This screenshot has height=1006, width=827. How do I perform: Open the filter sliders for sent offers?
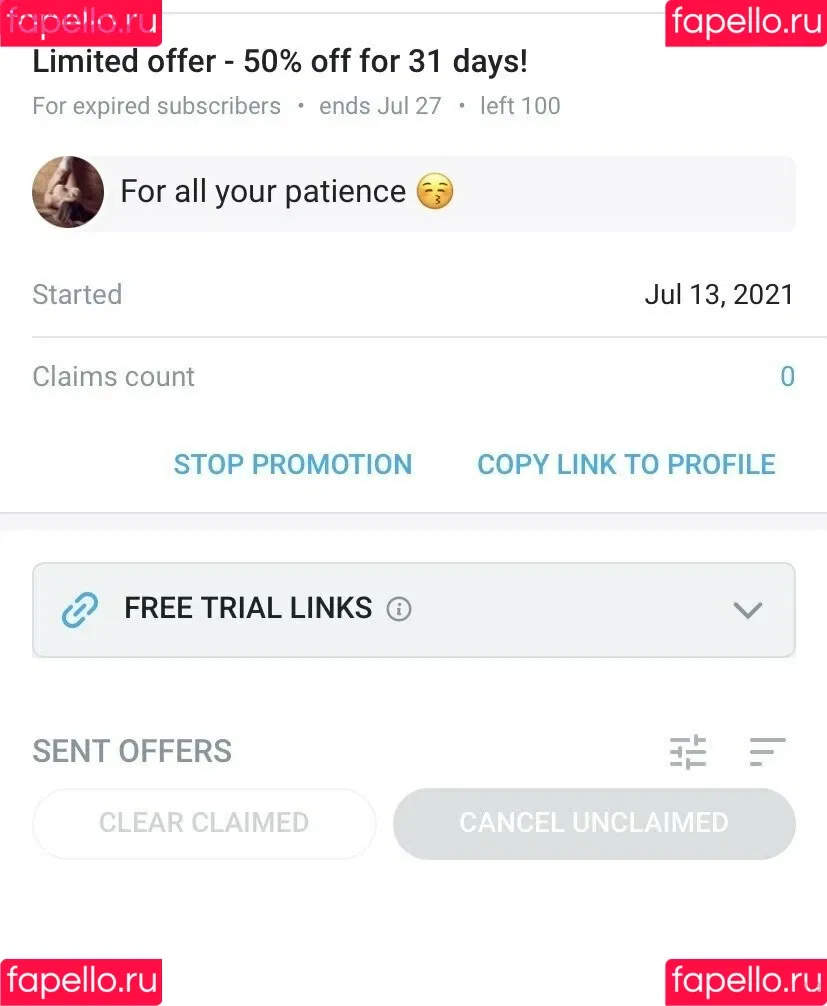click(x=688, y=751)
